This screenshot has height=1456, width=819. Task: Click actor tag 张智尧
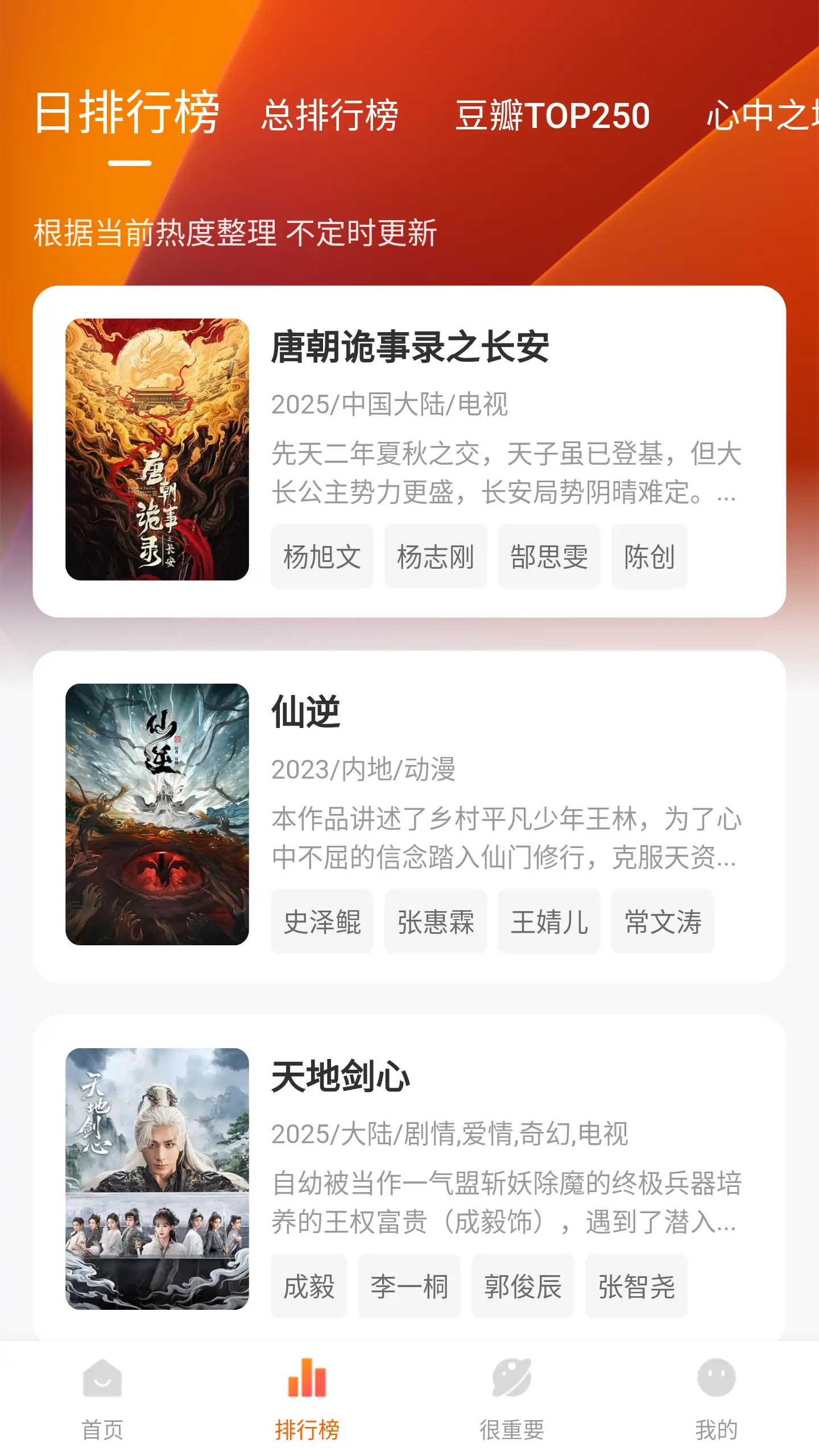coord(636,1286)
